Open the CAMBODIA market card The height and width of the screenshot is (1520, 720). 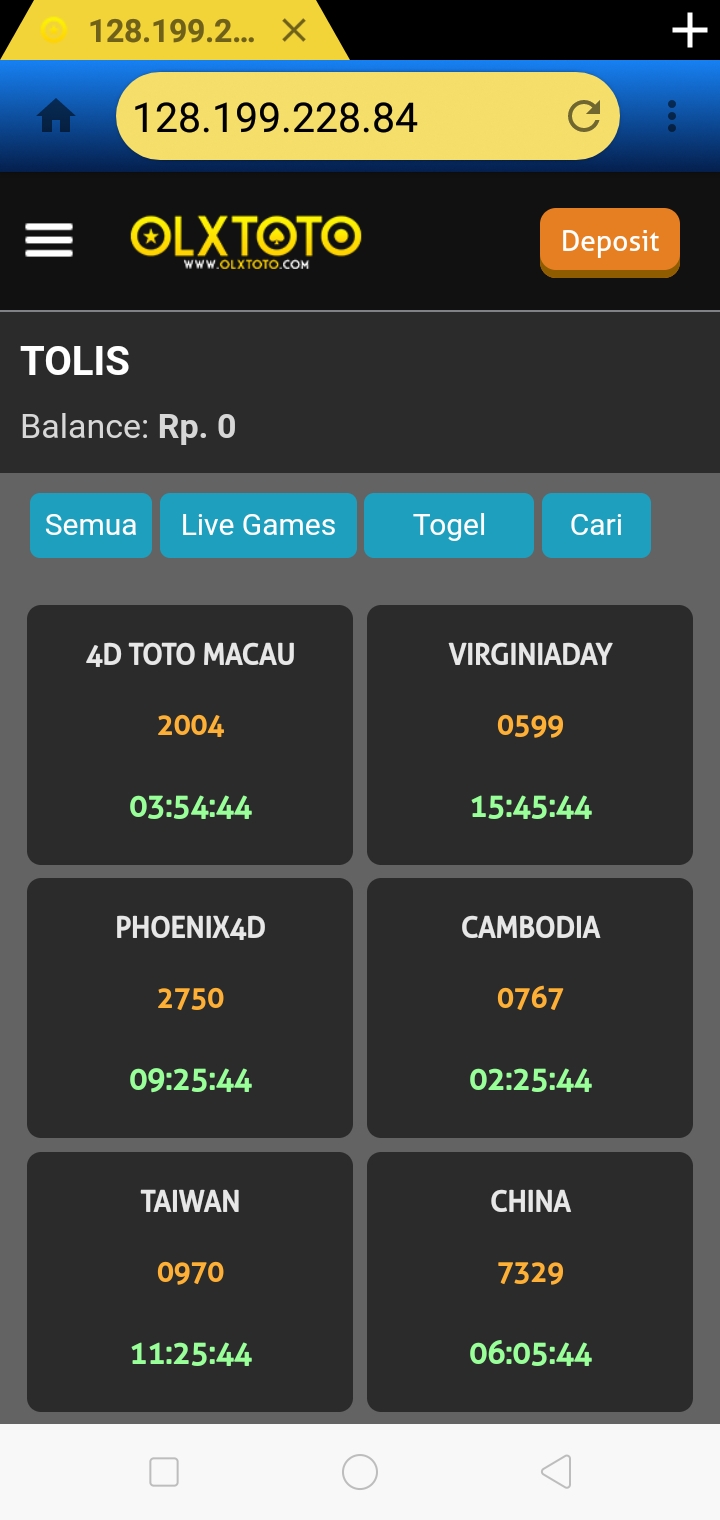(x=530, y=1007)
